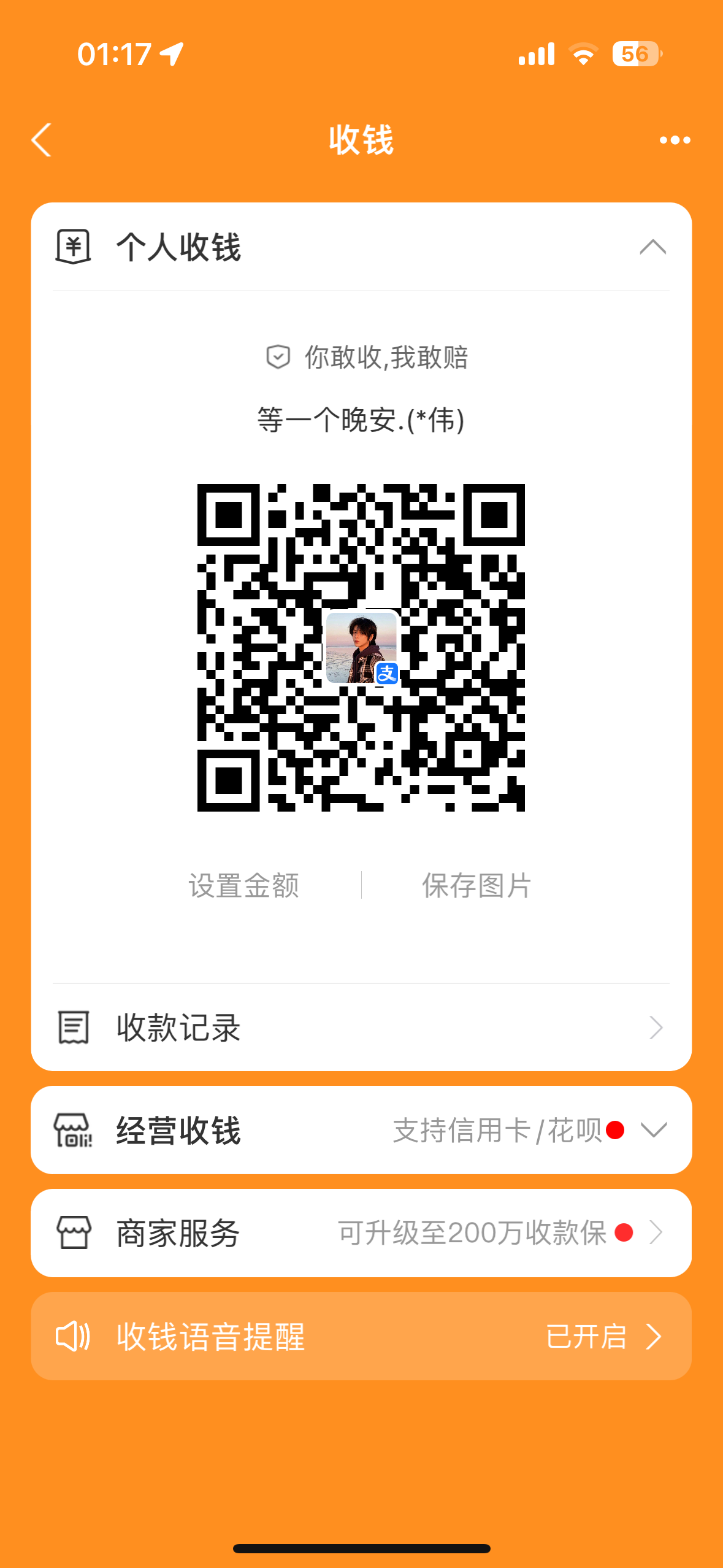
Task: Open the three-dot overflow menu
Action: 675,140
